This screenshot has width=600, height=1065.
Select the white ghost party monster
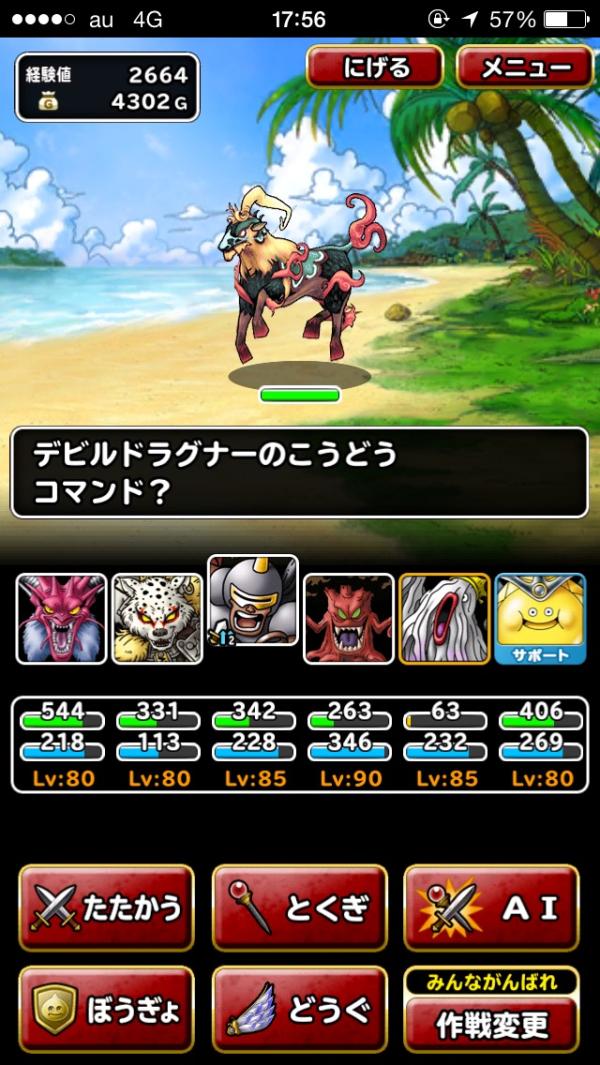pos(445,618)
